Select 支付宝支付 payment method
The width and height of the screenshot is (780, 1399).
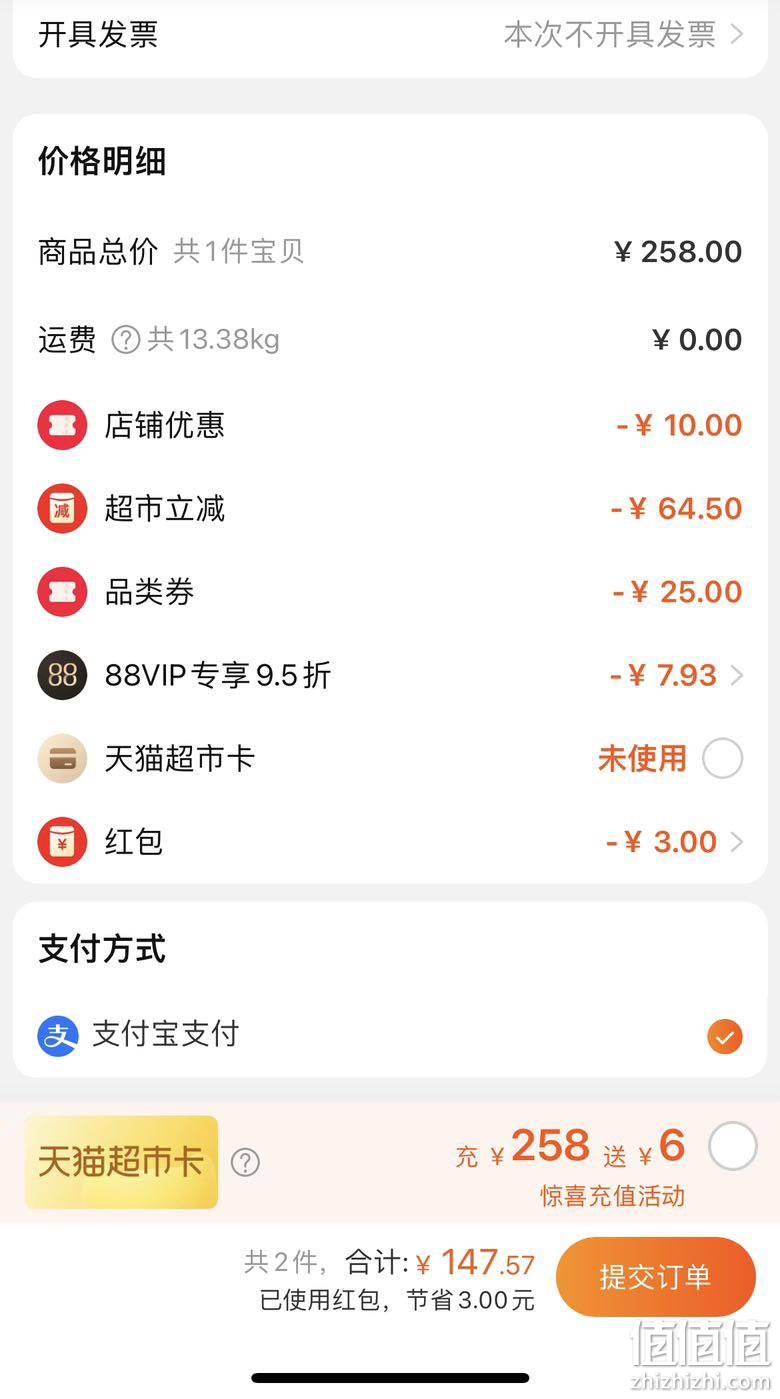pos(390,1035)
